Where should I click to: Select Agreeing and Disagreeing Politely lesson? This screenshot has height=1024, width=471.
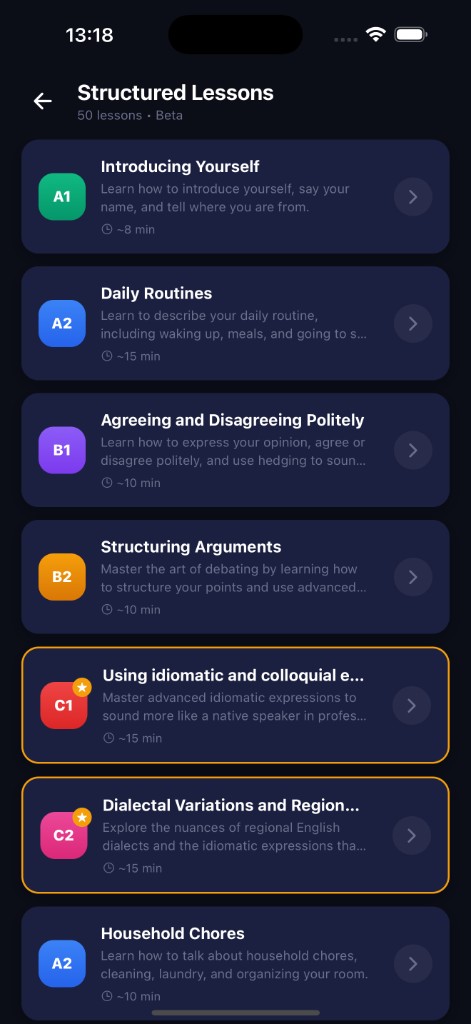click(x=235, y=450)
